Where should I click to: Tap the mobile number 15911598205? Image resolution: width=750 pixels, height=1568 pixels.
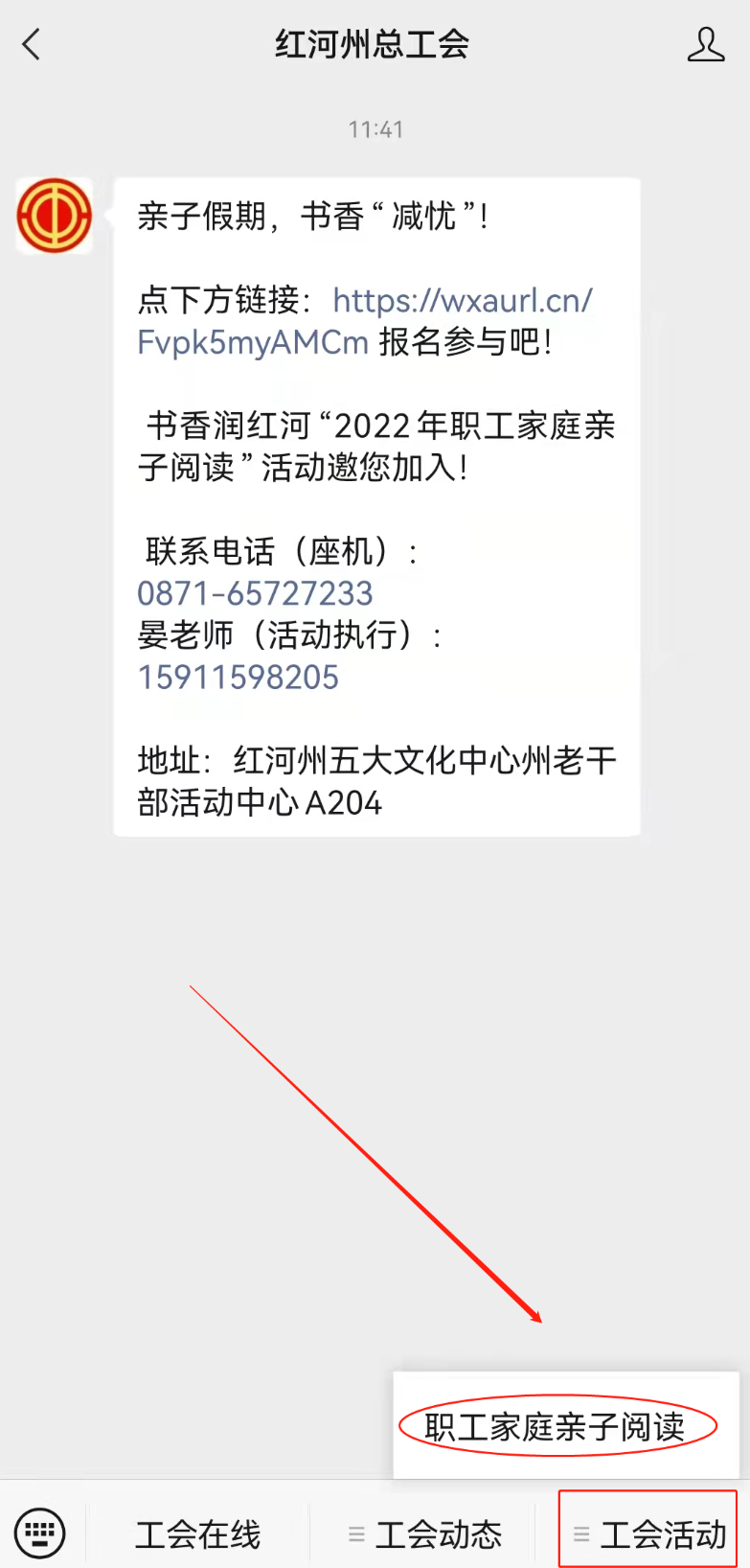[239, 678]
